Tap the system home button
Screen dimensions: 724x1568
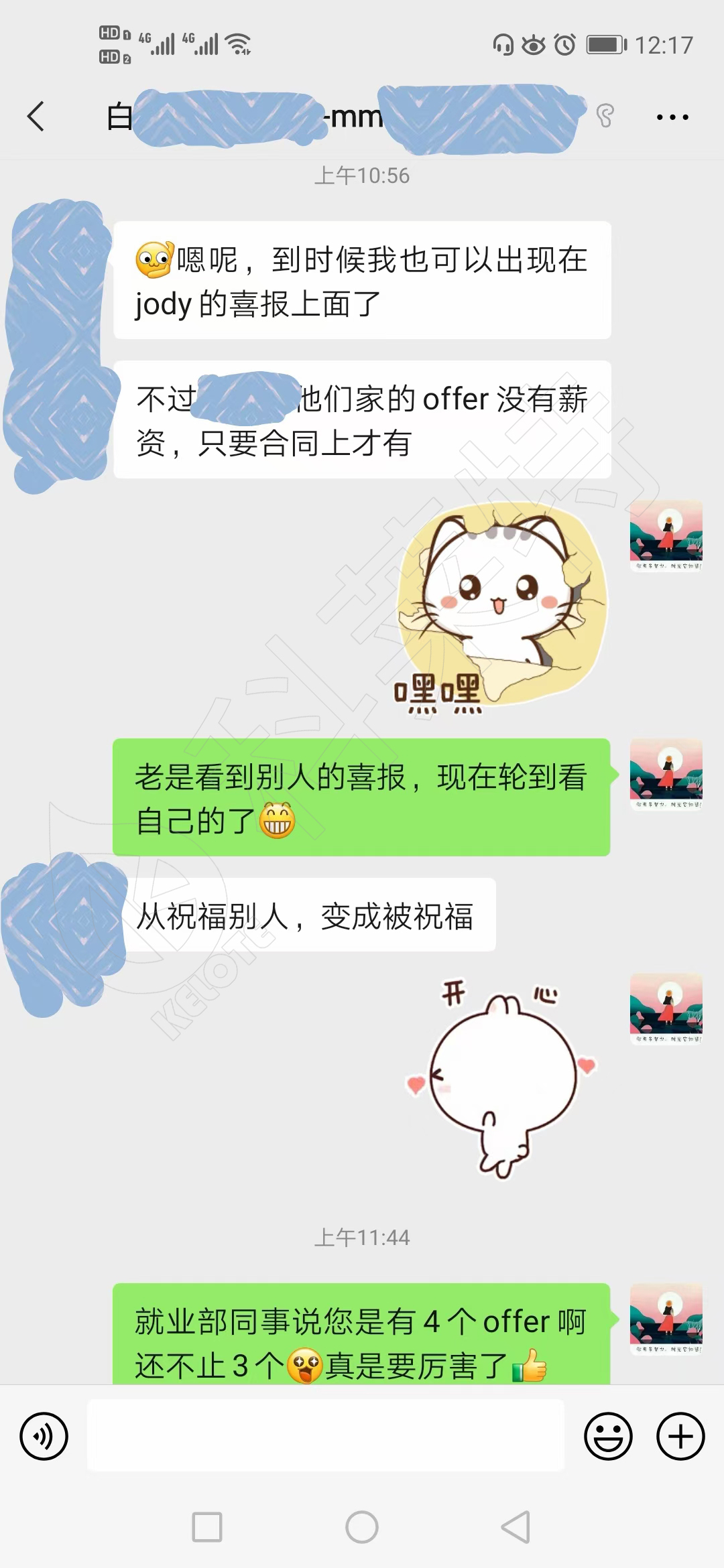pyautogui.click(x=362, y=1527)
